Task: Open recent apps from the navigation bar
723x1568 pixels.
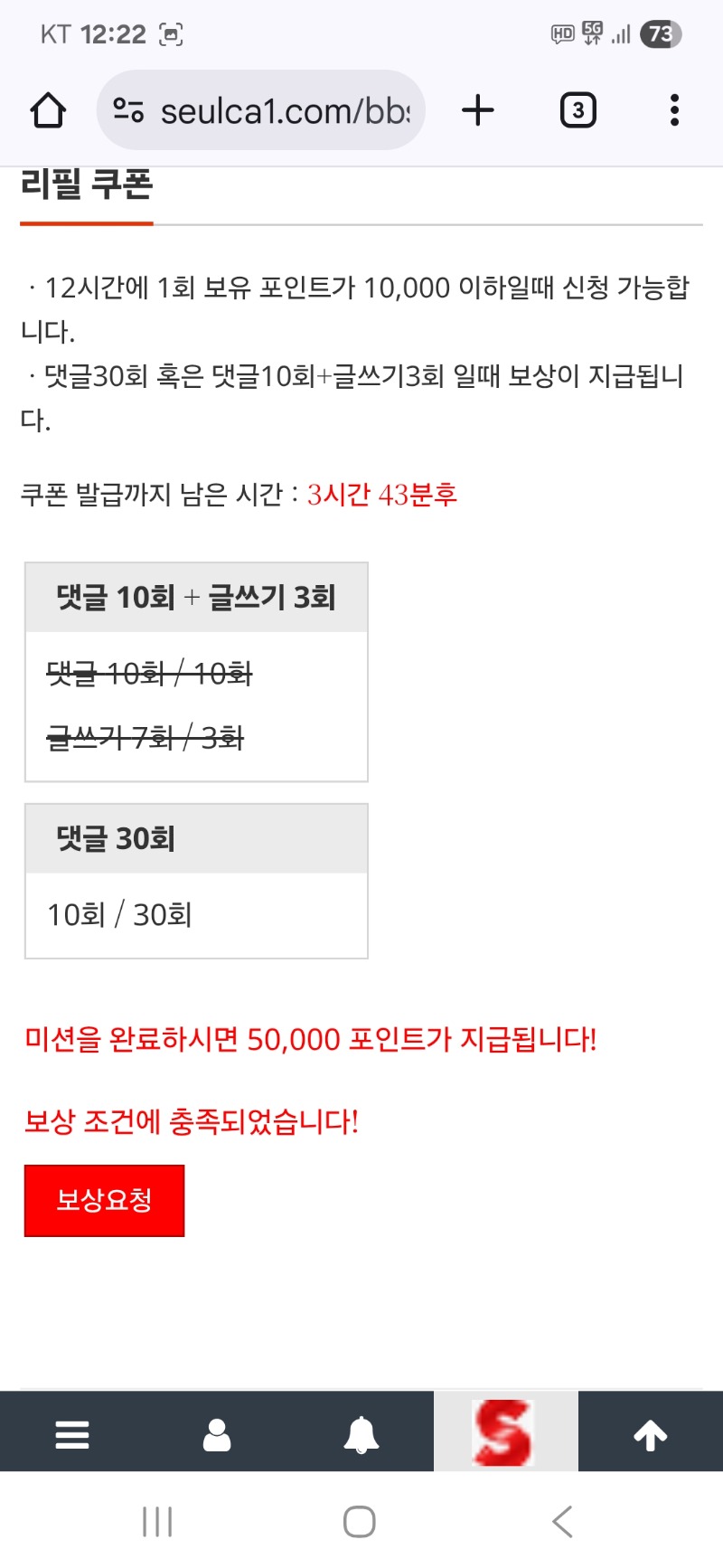Action: [157, 1522]
